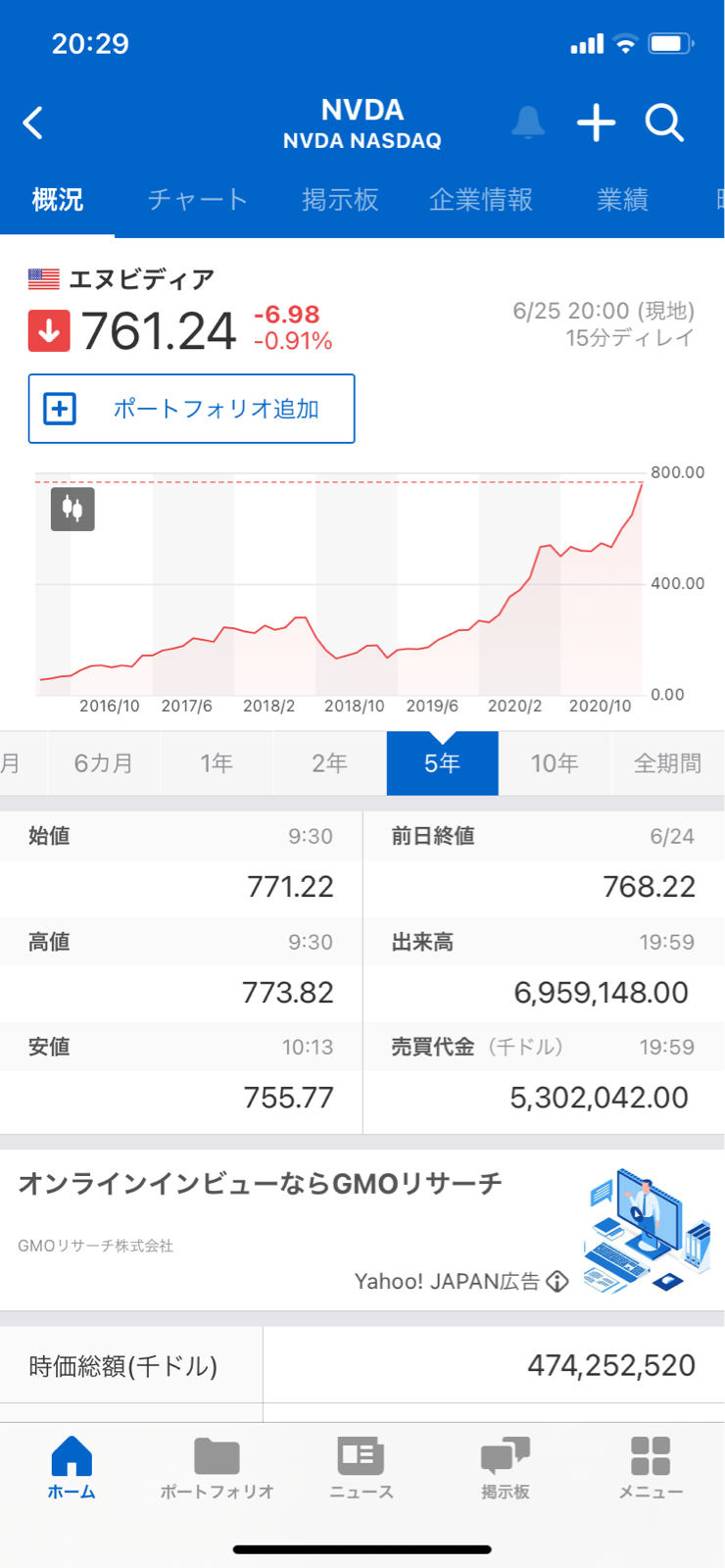
Task: Open the notification bell for NVDA
Action: tap(528, 122)
